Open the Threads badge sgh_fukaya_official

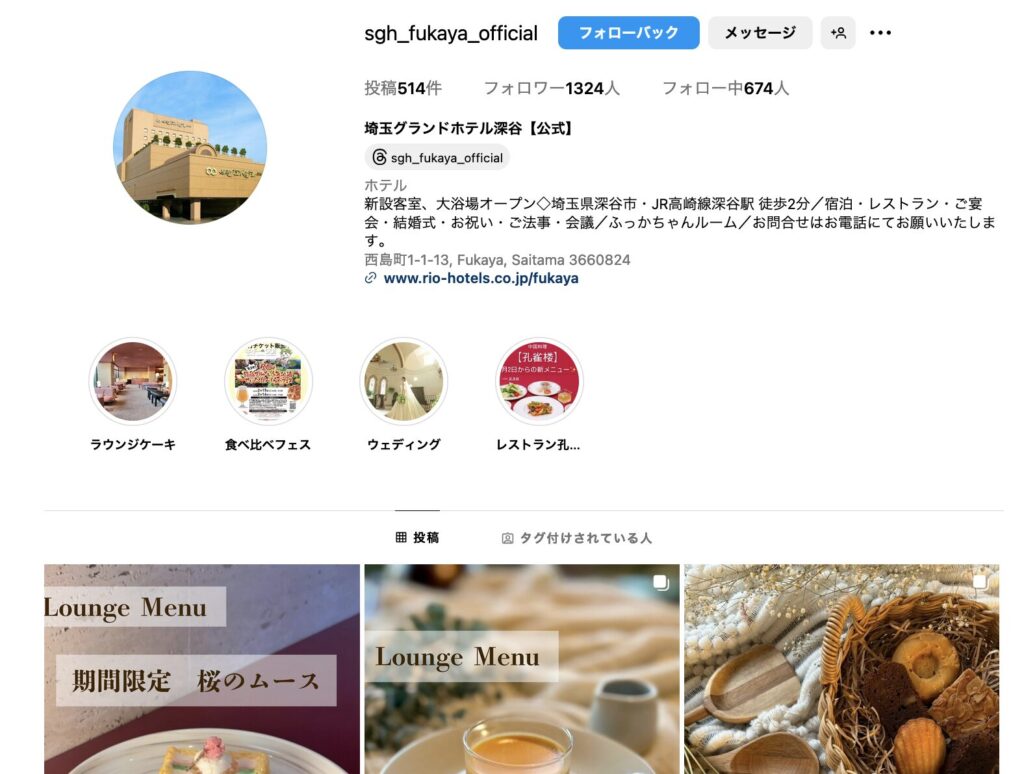pos(437,157)
